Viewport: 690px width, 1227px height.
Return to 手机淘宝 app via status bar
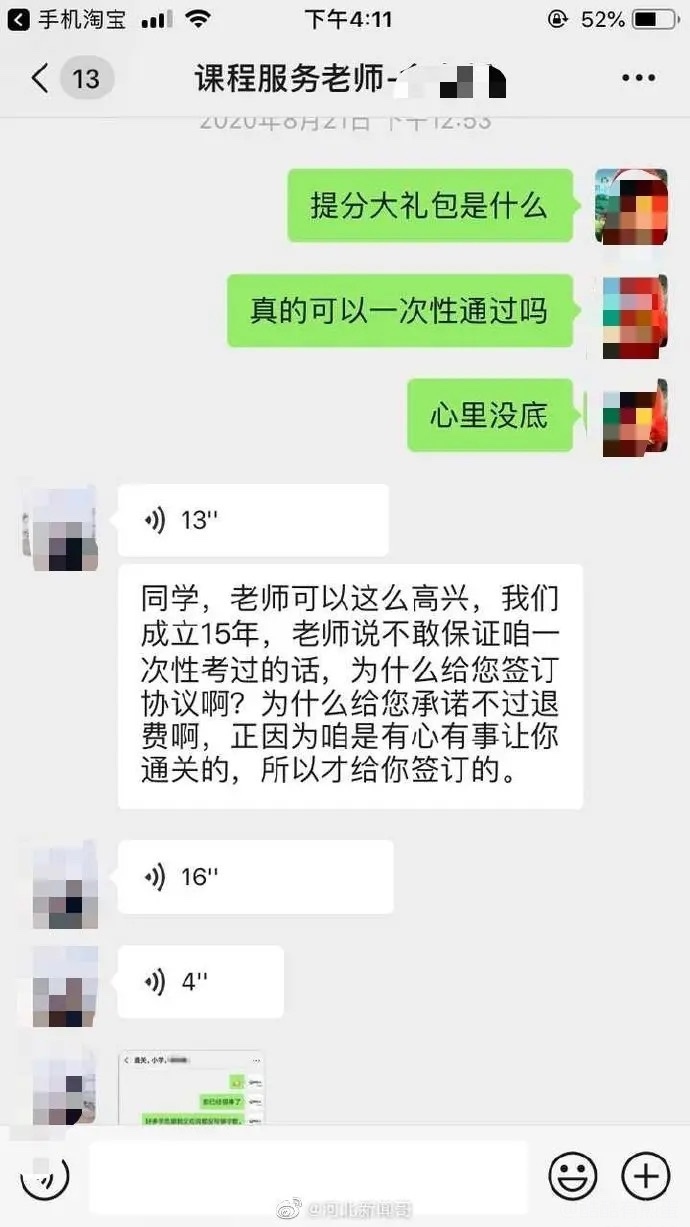pos(67,19)
